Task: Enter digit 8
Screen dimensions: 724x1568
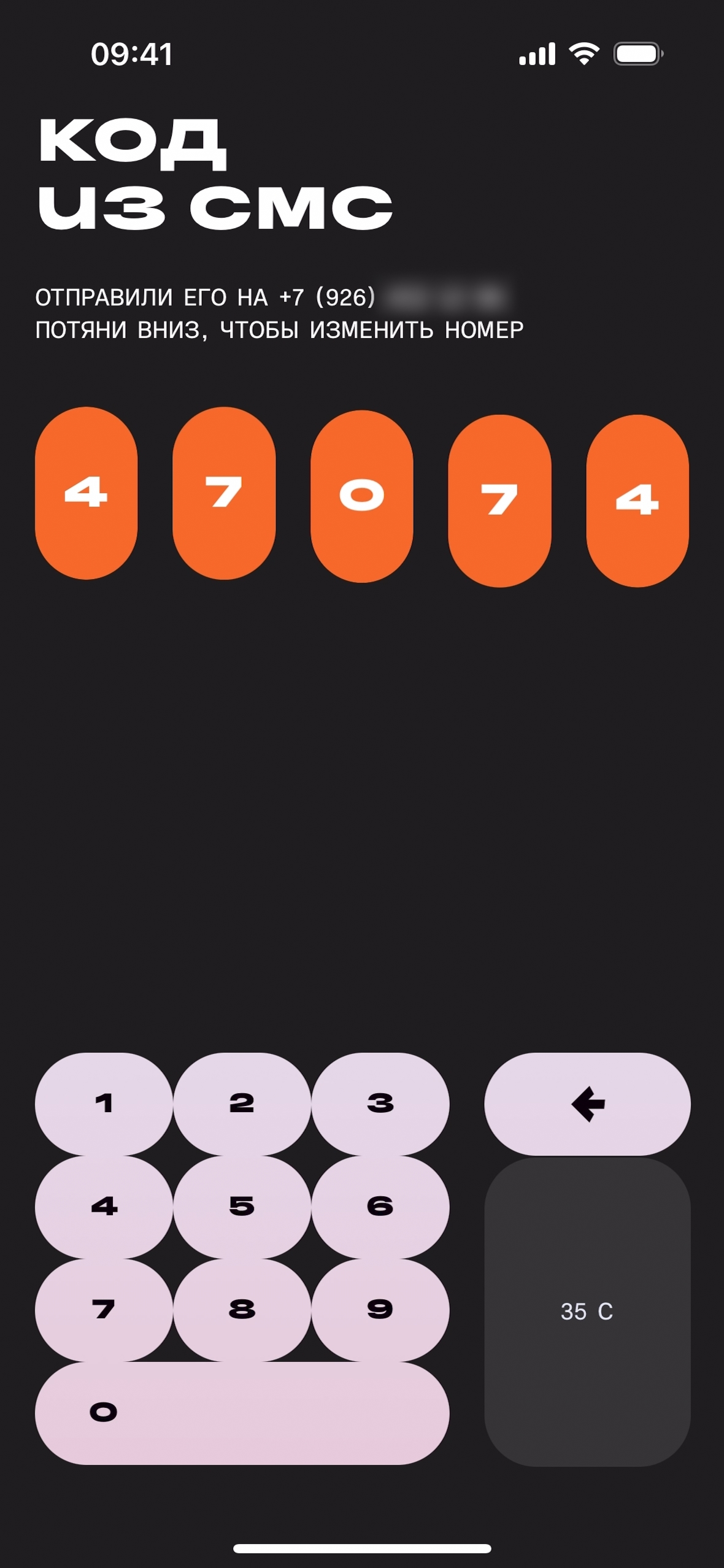Action: click(x=242, y=1310)
